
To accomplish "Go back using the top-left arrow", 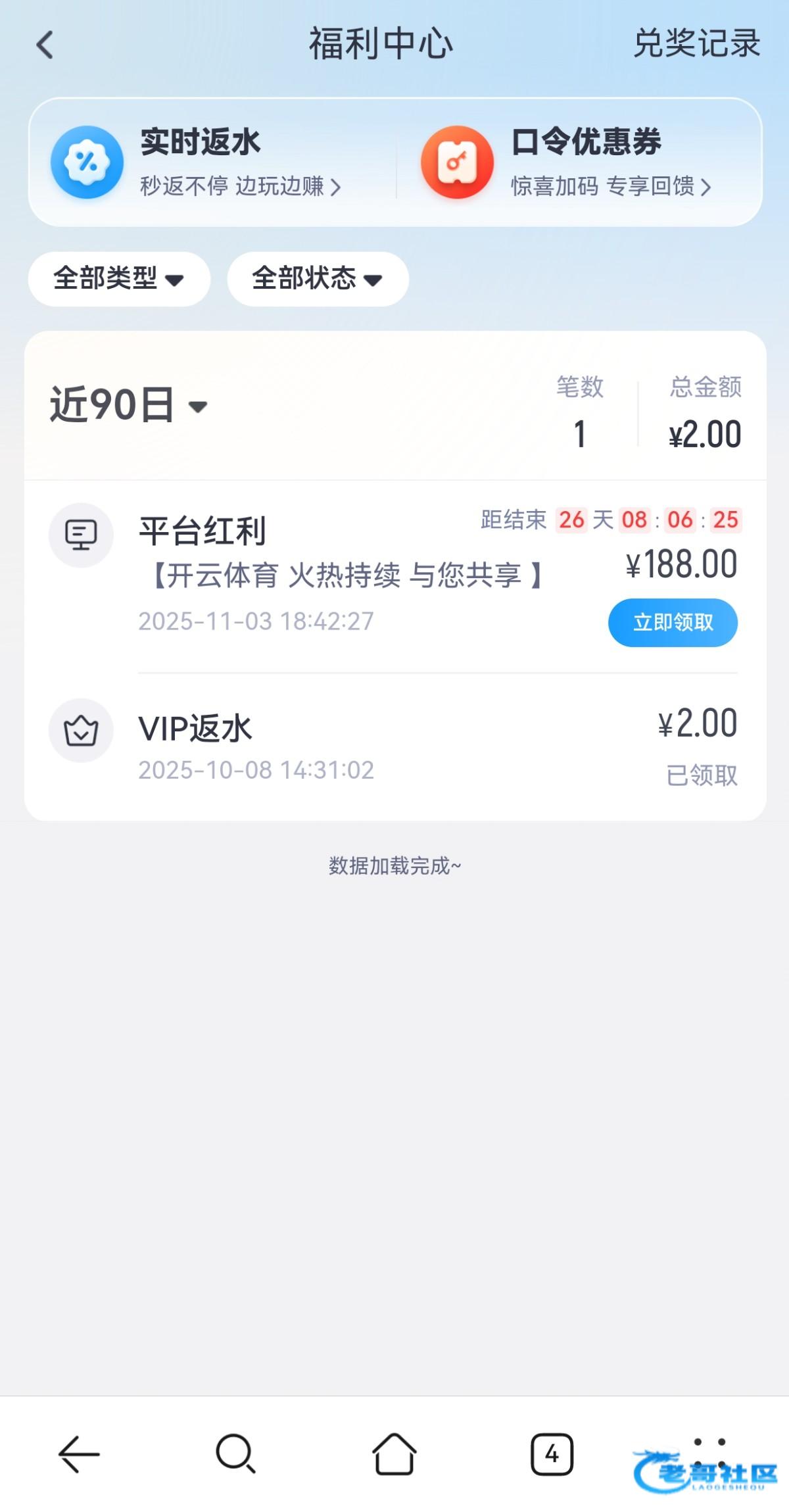I will coord(45,45).
